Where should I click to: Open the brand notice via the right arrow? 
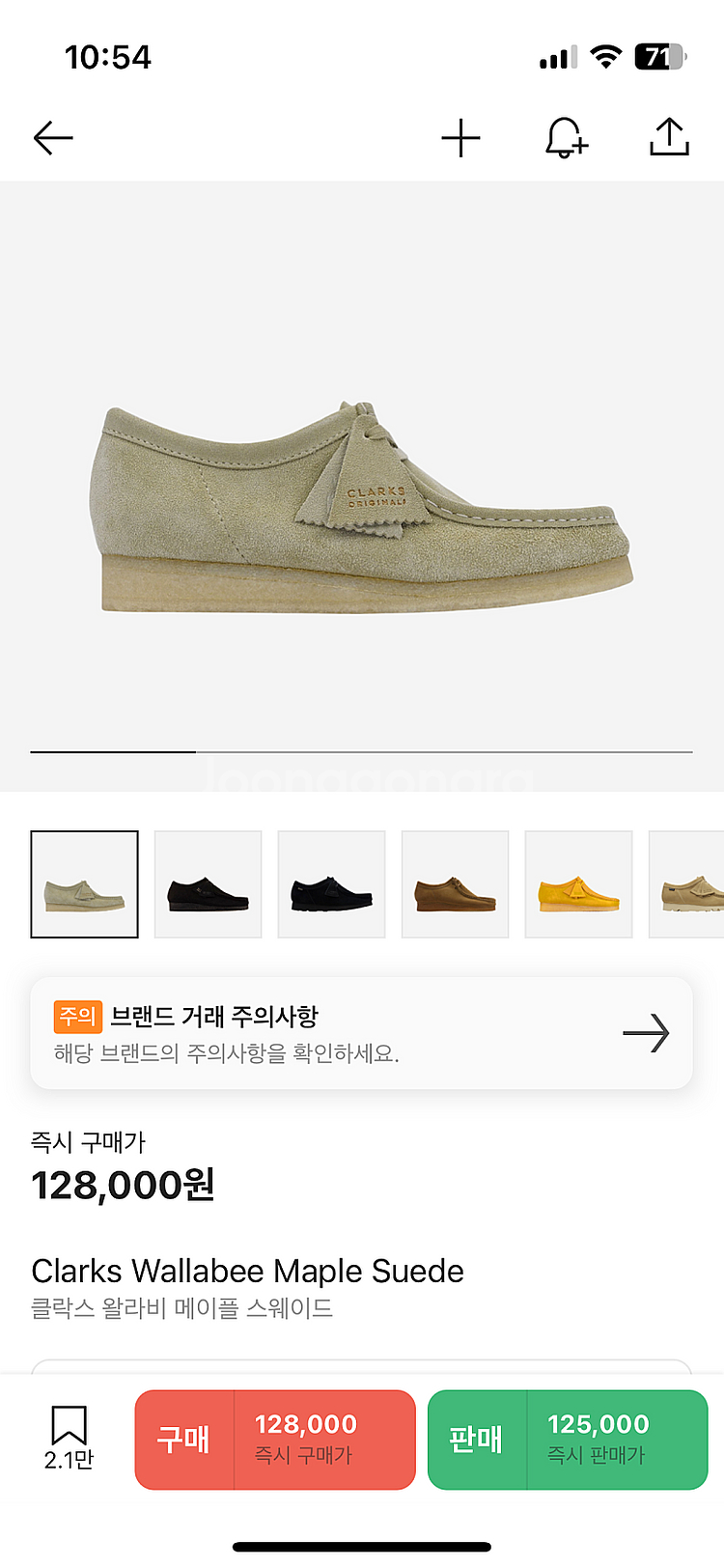(x=652, y=1033)
